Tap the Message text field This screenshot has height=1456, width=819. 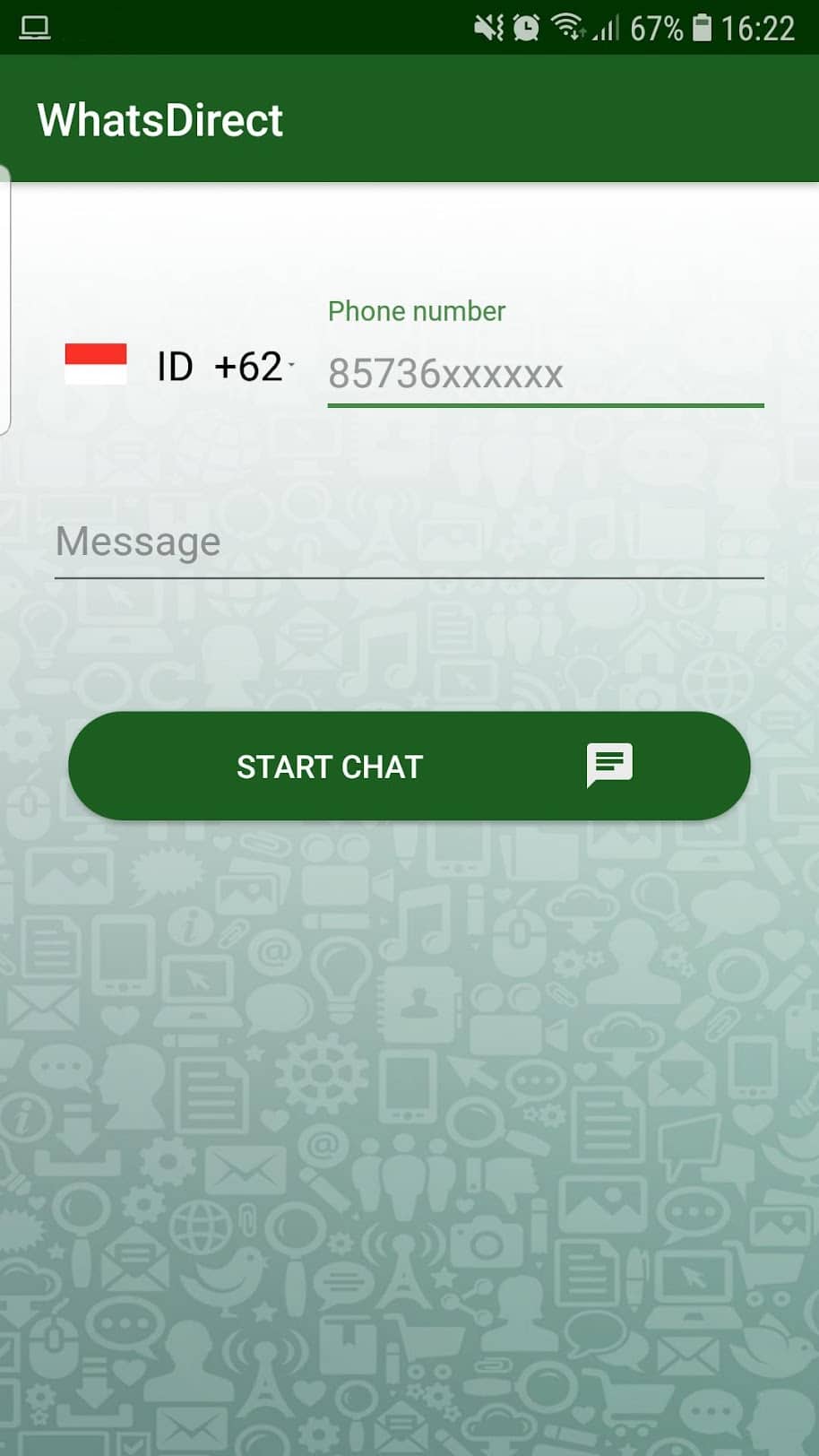tap(409, 542)
